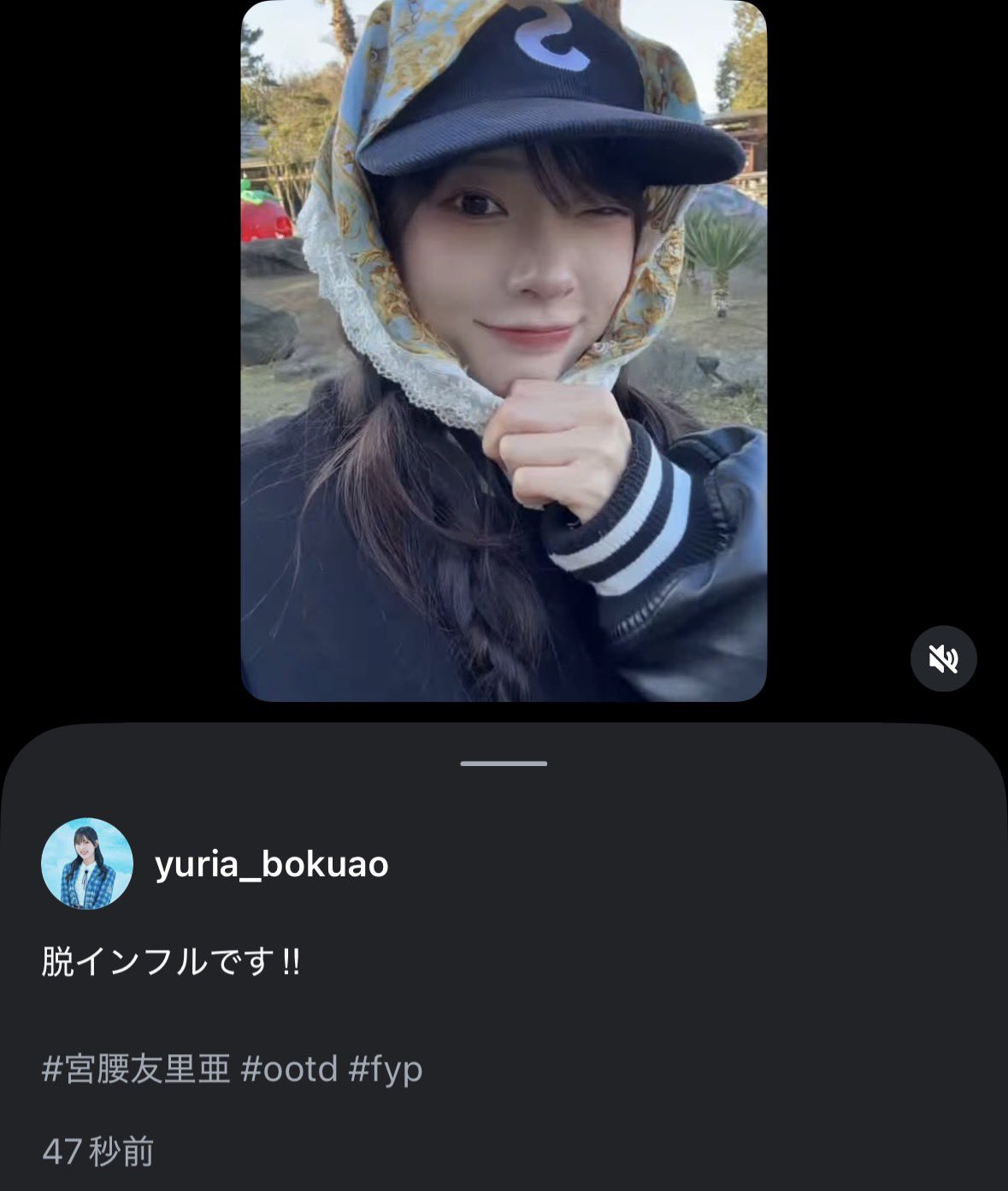Screen dimensions: 1008x1191
Task: Tap the video to close caption sheet
Action: [x=504, y=351]
